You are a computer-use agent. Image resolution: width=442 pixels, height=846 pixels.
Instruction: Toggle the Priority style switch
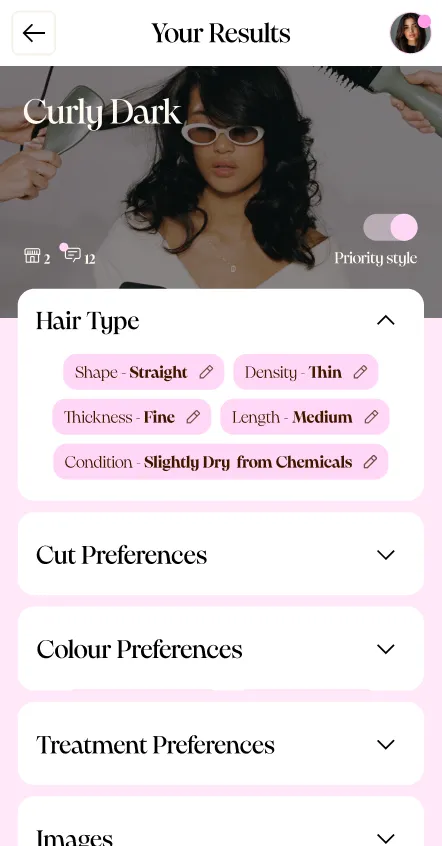tap(390, 227)
